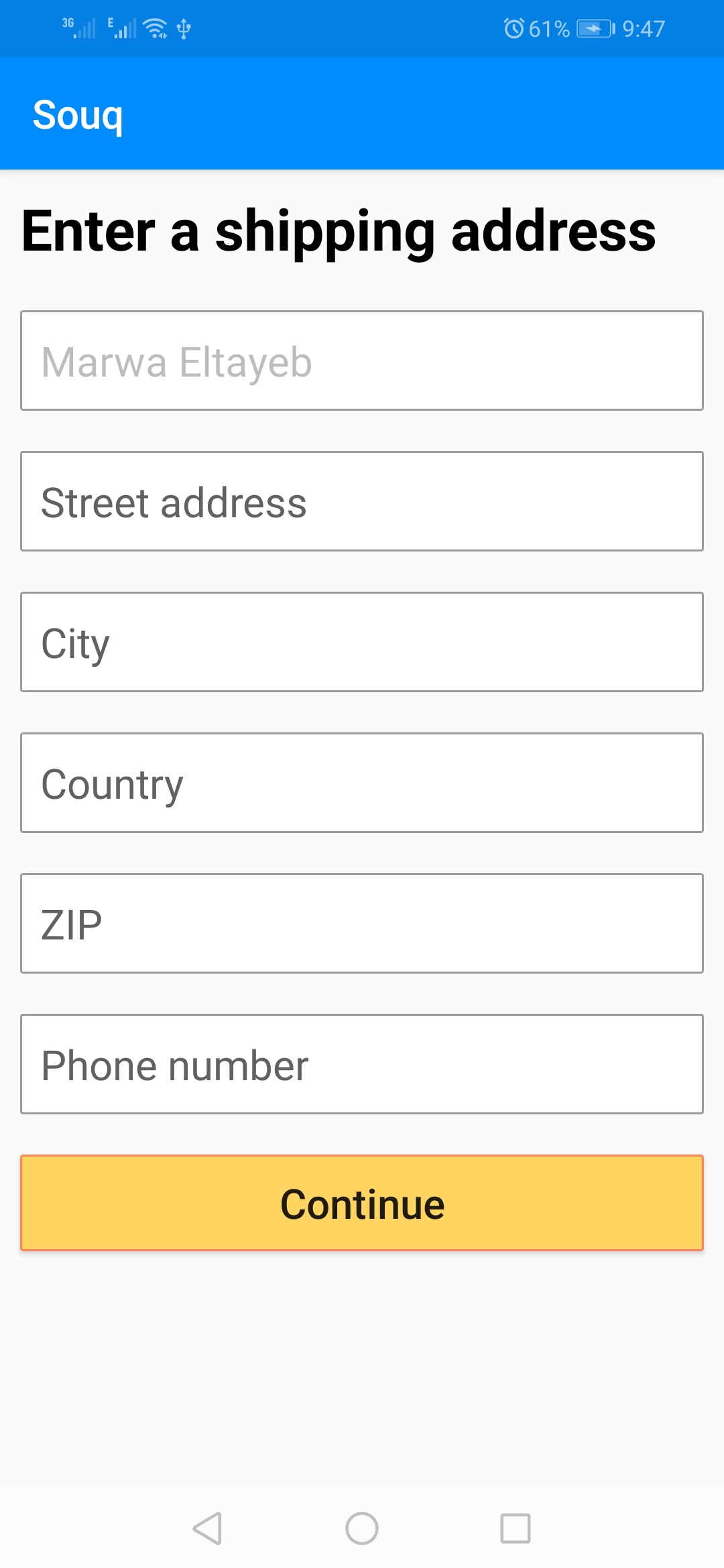Focus the ZIP code field
The height and width of the screenshot is (1568, 724).
click(x=362, y=923)
